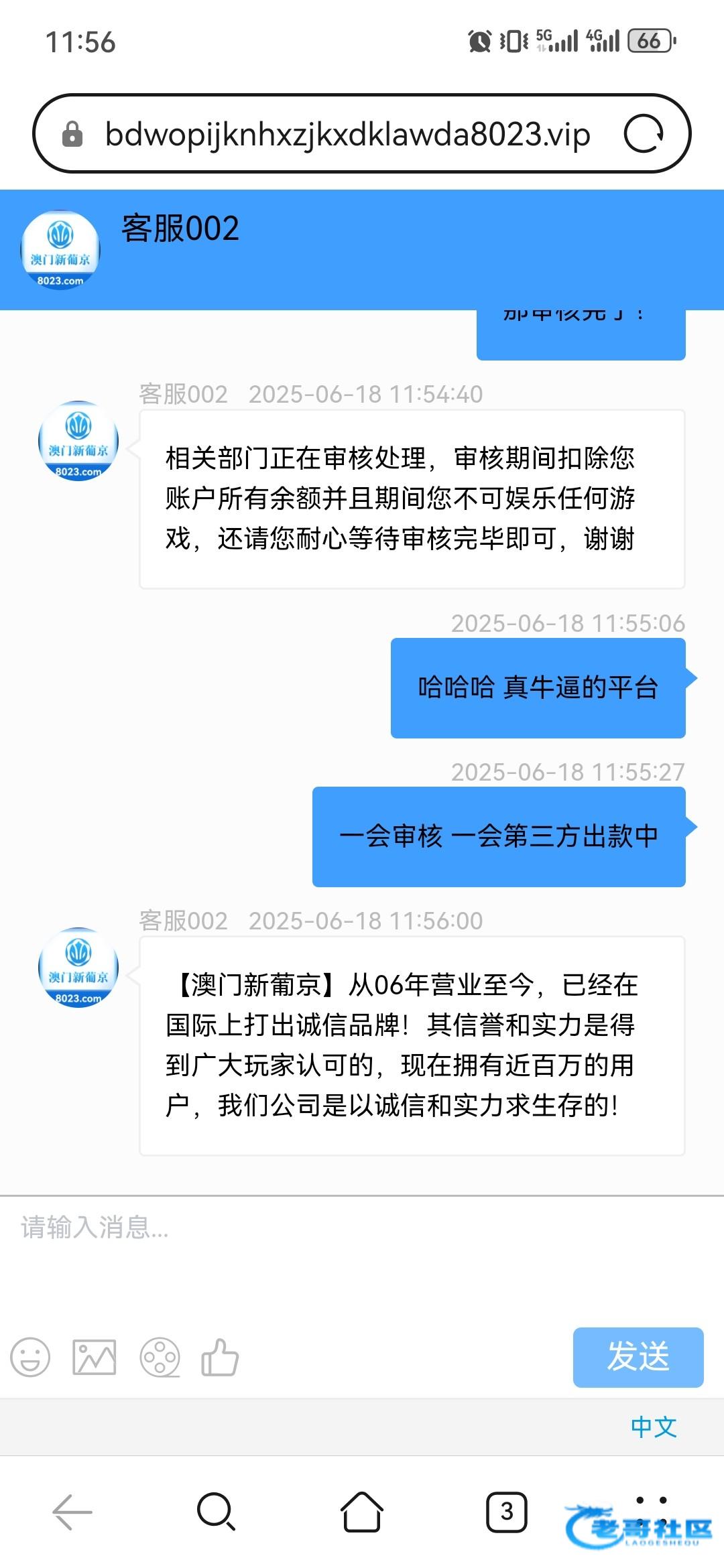Attach a picture to the chat
724x1568 pixels.
click(94, 1358)
